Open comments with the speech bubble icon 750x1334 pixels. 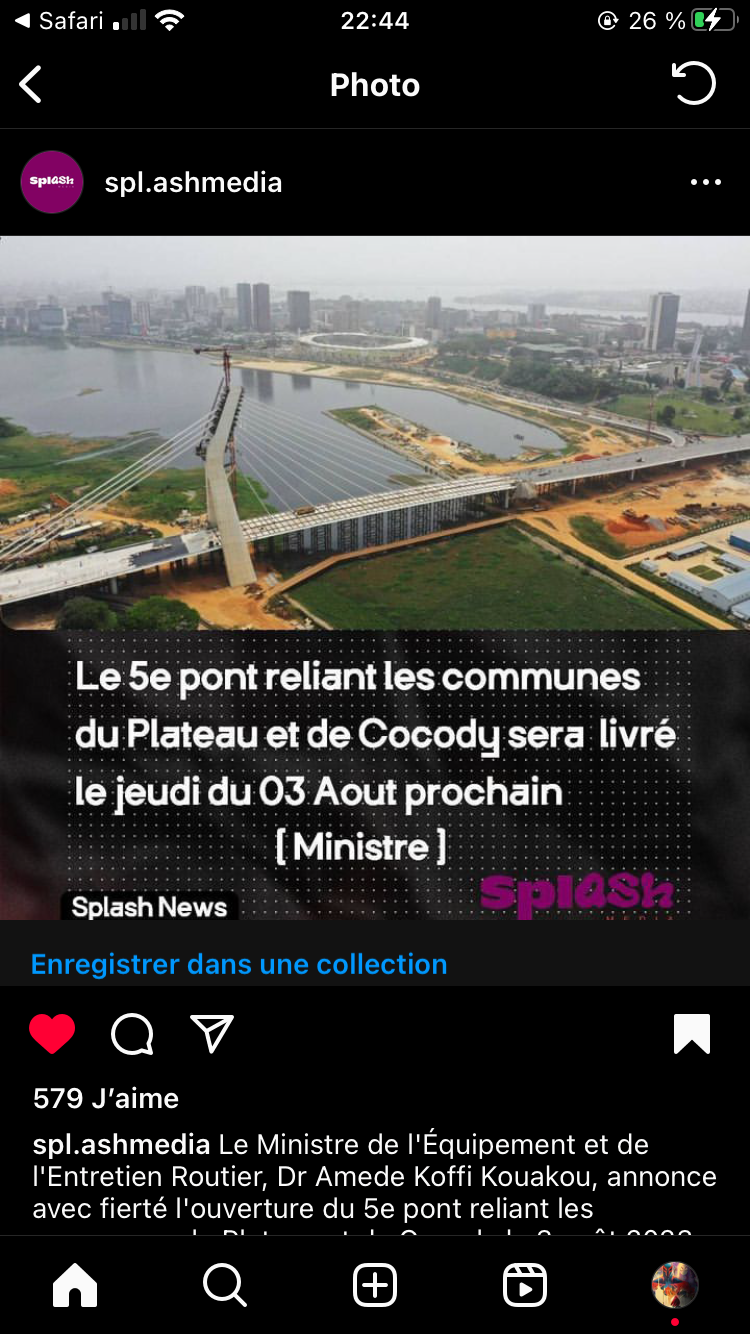[132, 1034]
